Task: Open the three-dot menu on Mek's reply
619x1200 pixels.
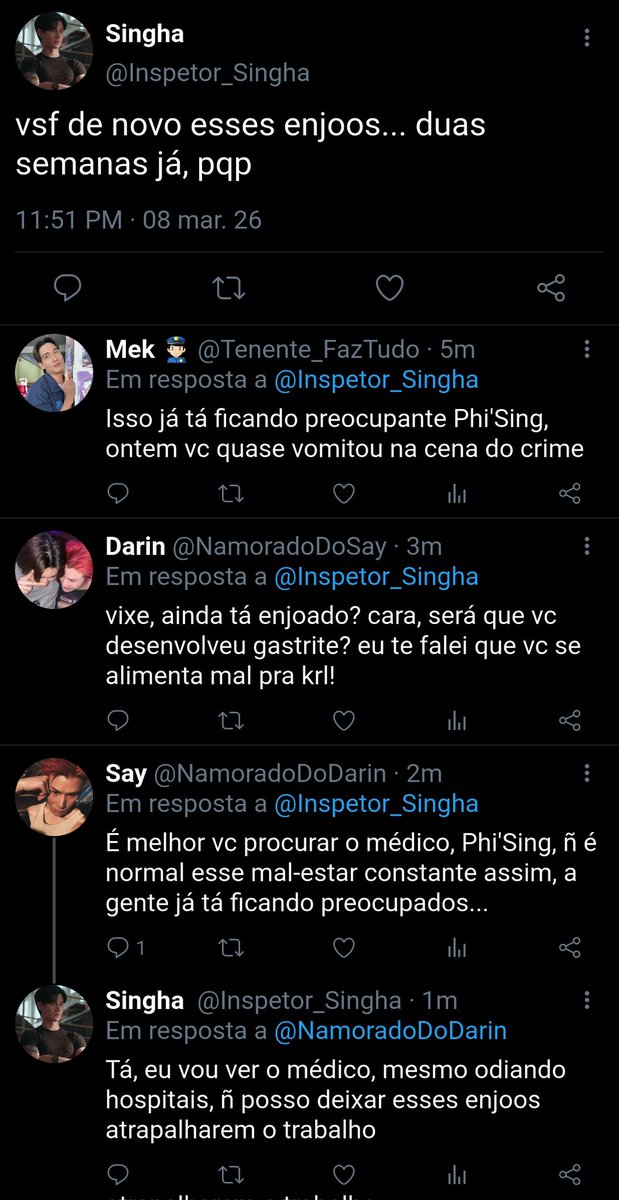Action: (587, 349)
